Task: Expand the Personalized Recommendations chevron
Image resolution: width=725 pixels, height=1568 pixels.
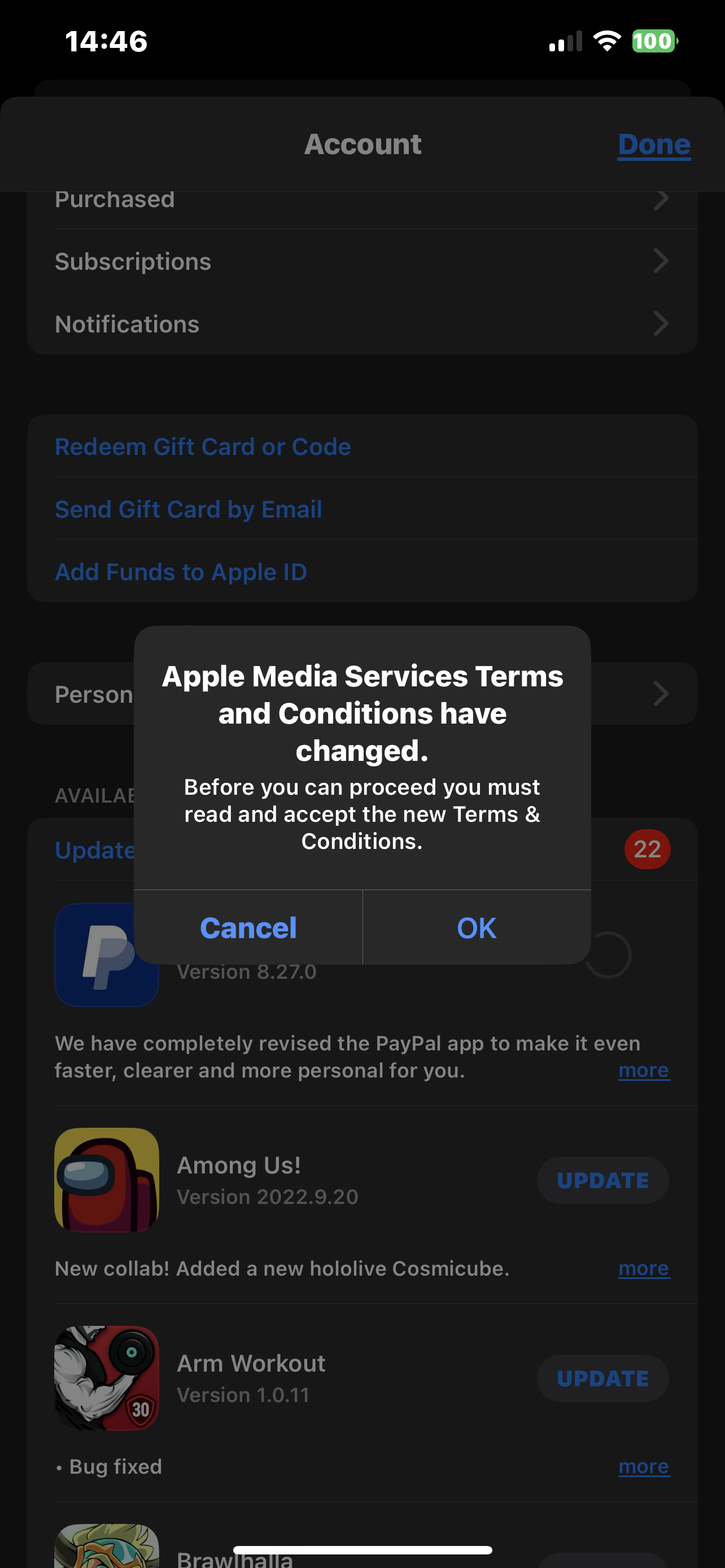Action: tap(661, 694)
